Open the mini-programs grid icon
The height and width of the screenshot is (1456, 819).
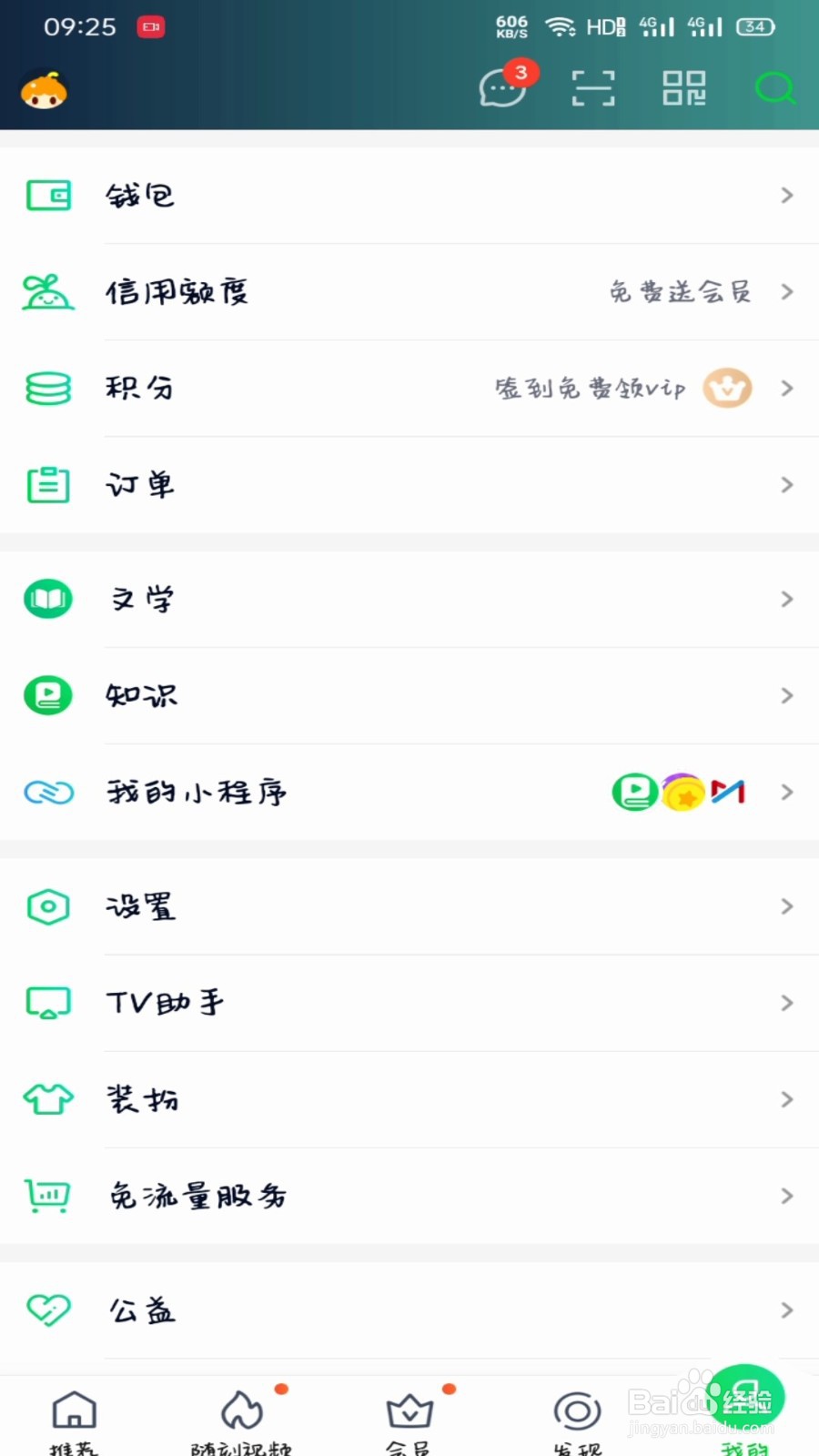pyautogui.click(x=684, y=87)
